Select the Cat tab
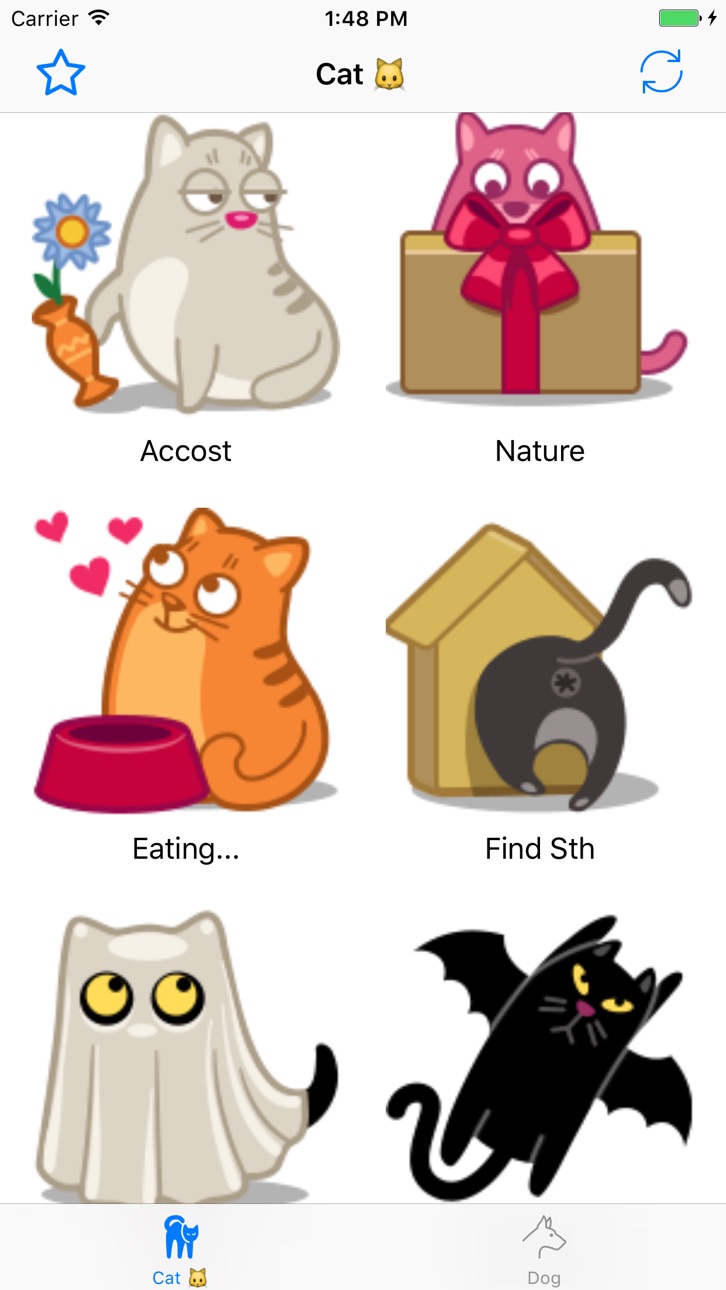 point(181,1249)
